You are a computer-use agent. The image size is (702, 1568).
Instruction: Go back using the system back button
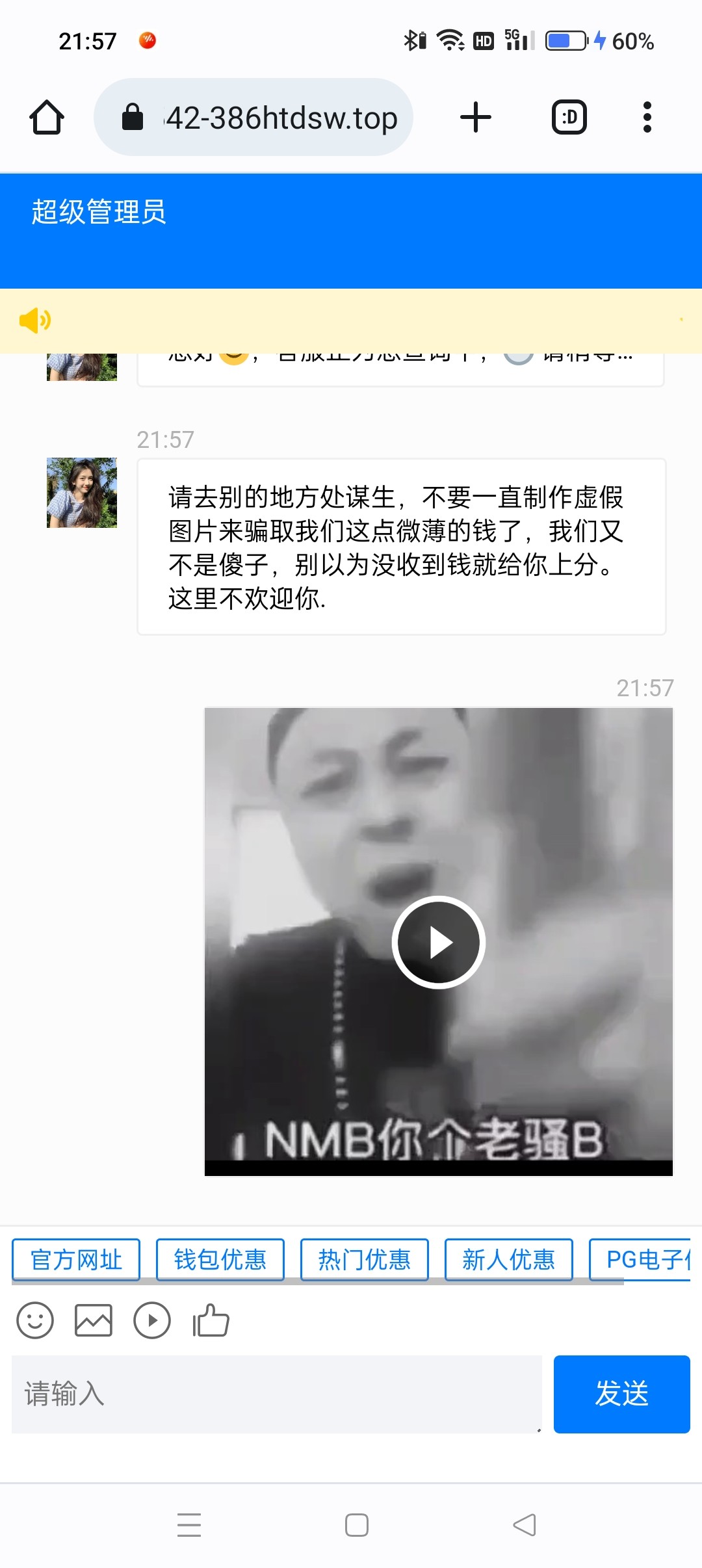click(x=524, y=1524)
